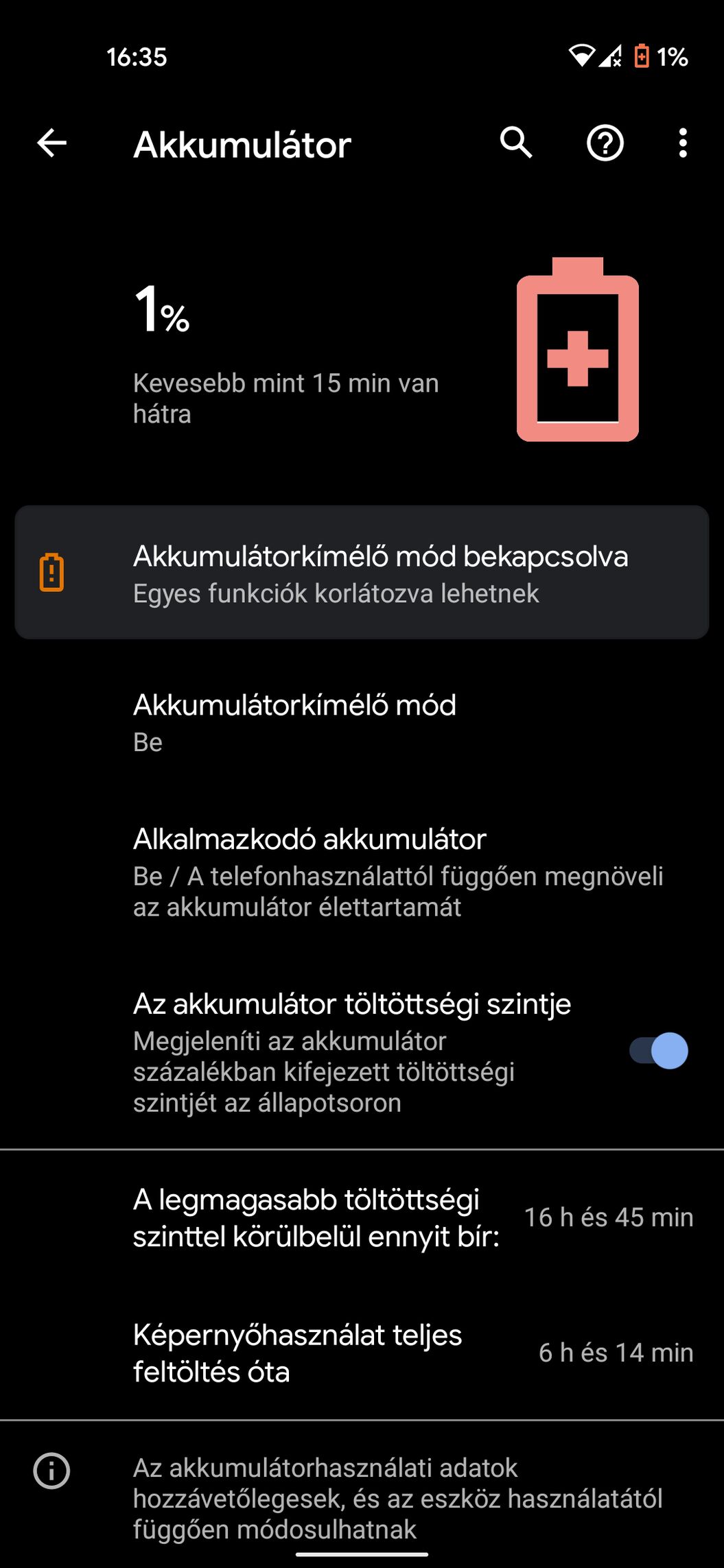
Task: Open Akkumulátorkímélő mód settings row
Action: coord(362,722)
